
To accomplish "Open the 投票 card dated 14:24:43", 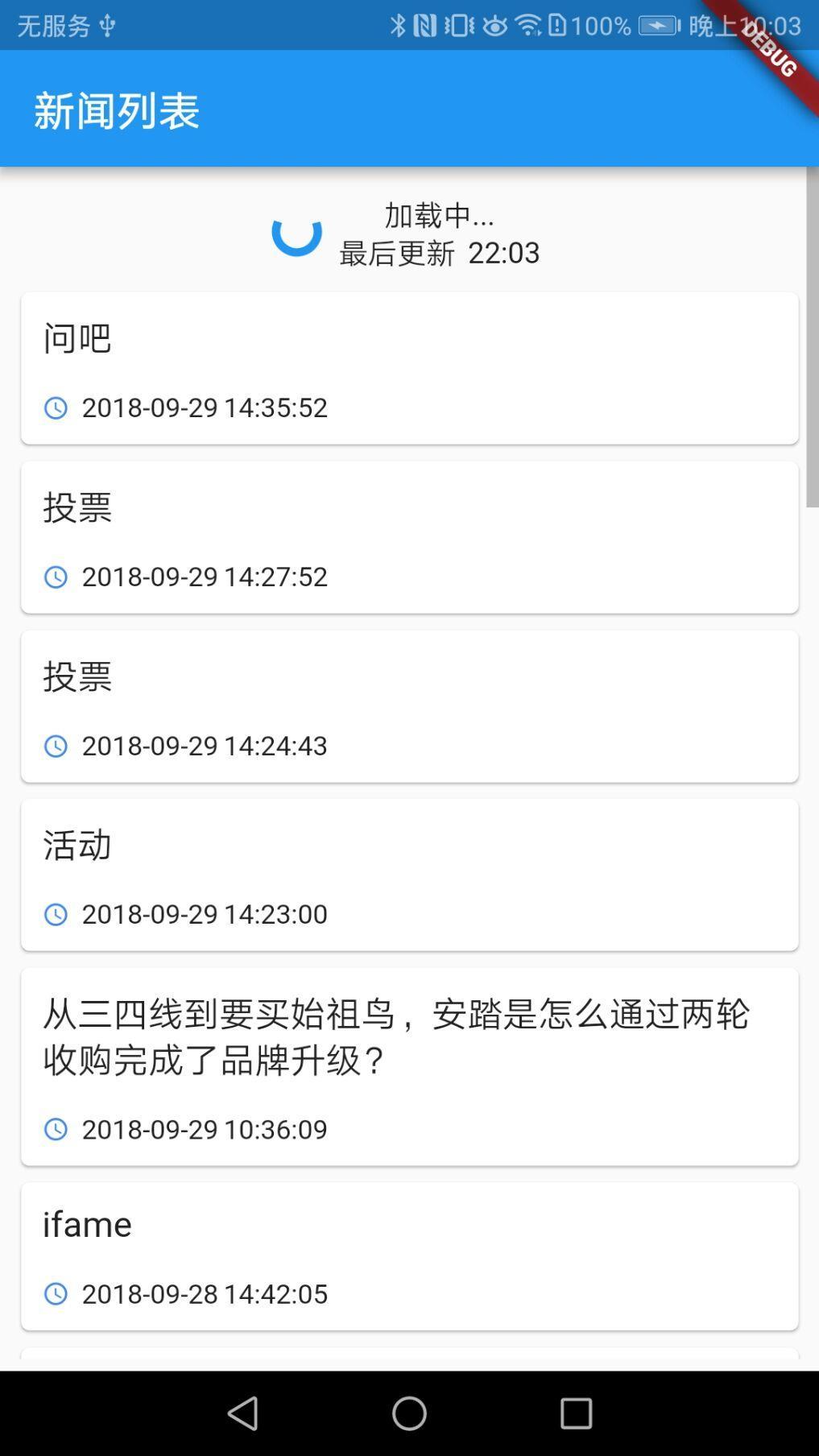I will click(409, 706).
